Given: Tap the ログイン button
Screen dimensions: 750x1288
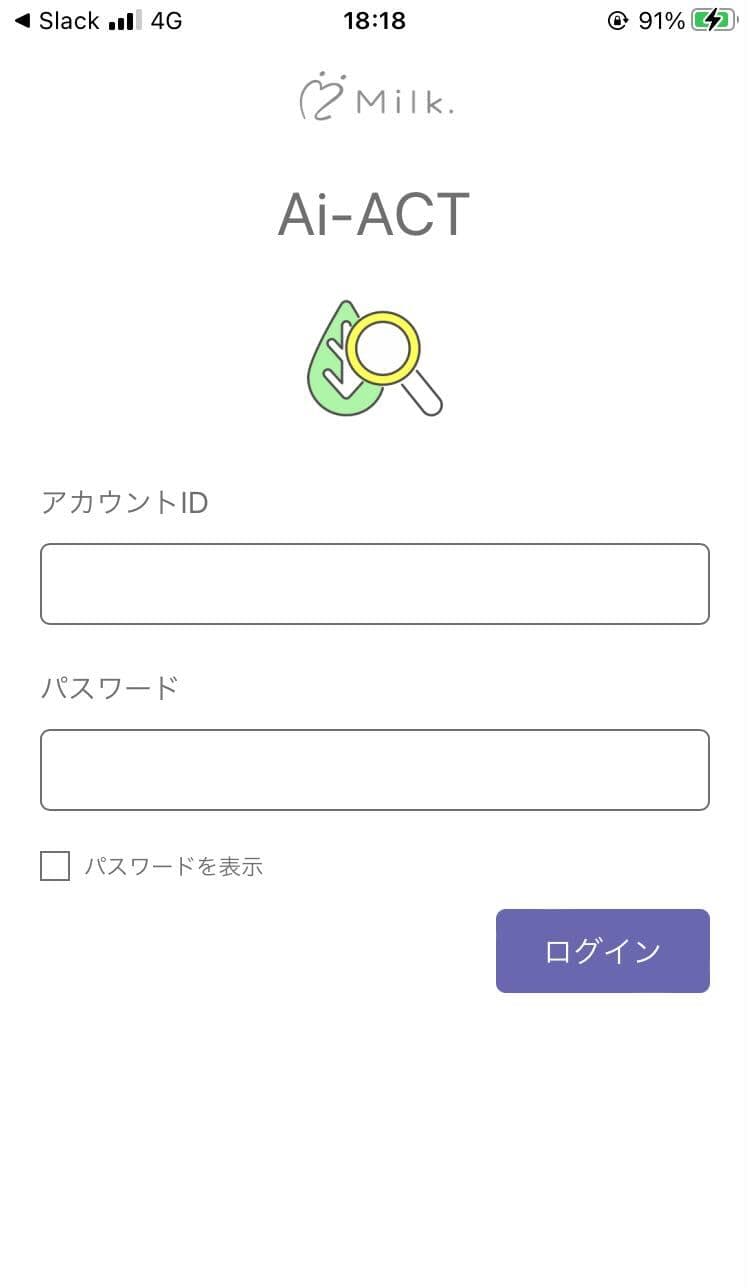Looking at the screenshot, I should [603, 951].
